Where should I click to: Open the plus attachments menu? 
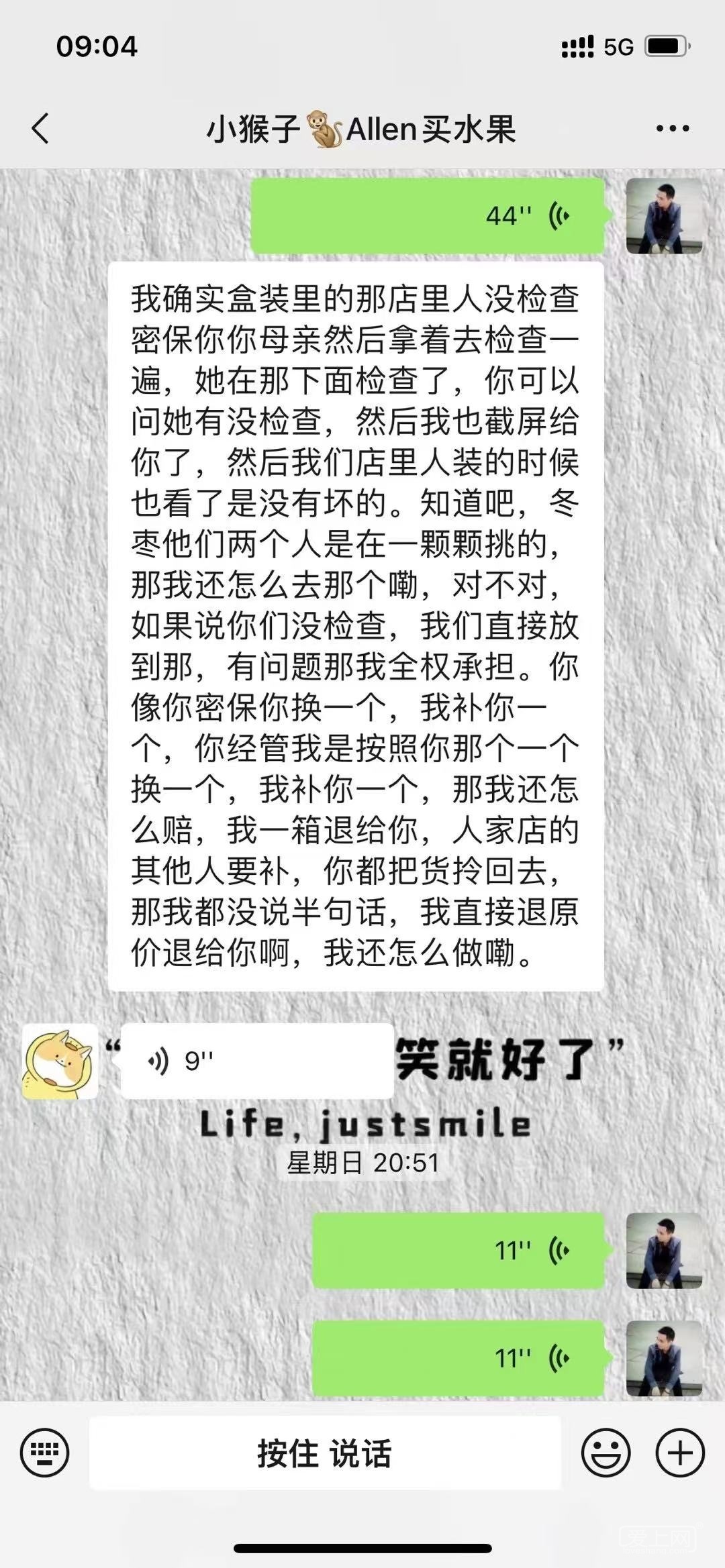(x=679, y=1453)
